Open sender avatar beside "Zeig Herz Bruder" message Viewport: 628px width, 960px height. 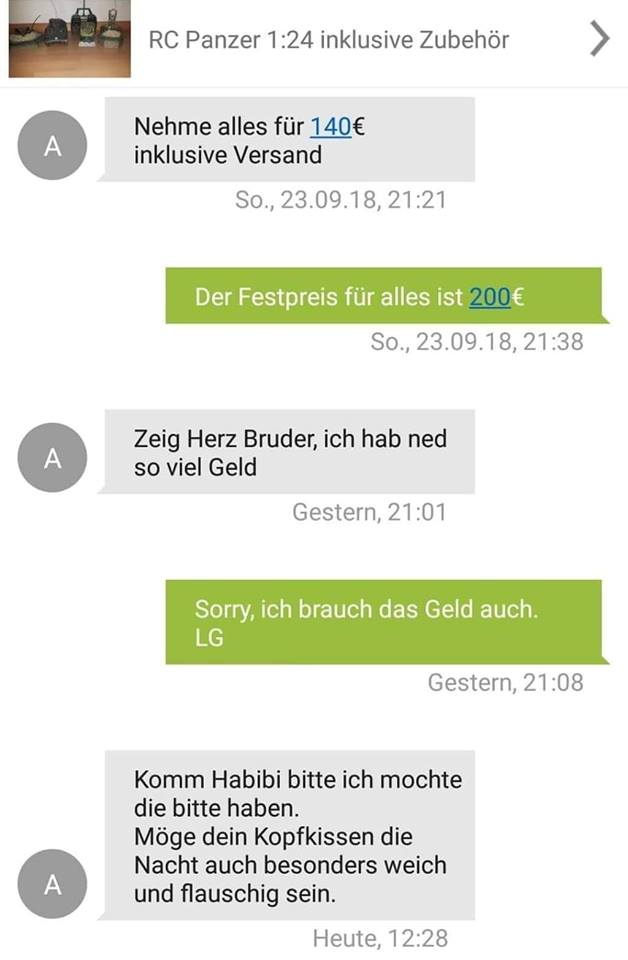click(x=53, y=458)
